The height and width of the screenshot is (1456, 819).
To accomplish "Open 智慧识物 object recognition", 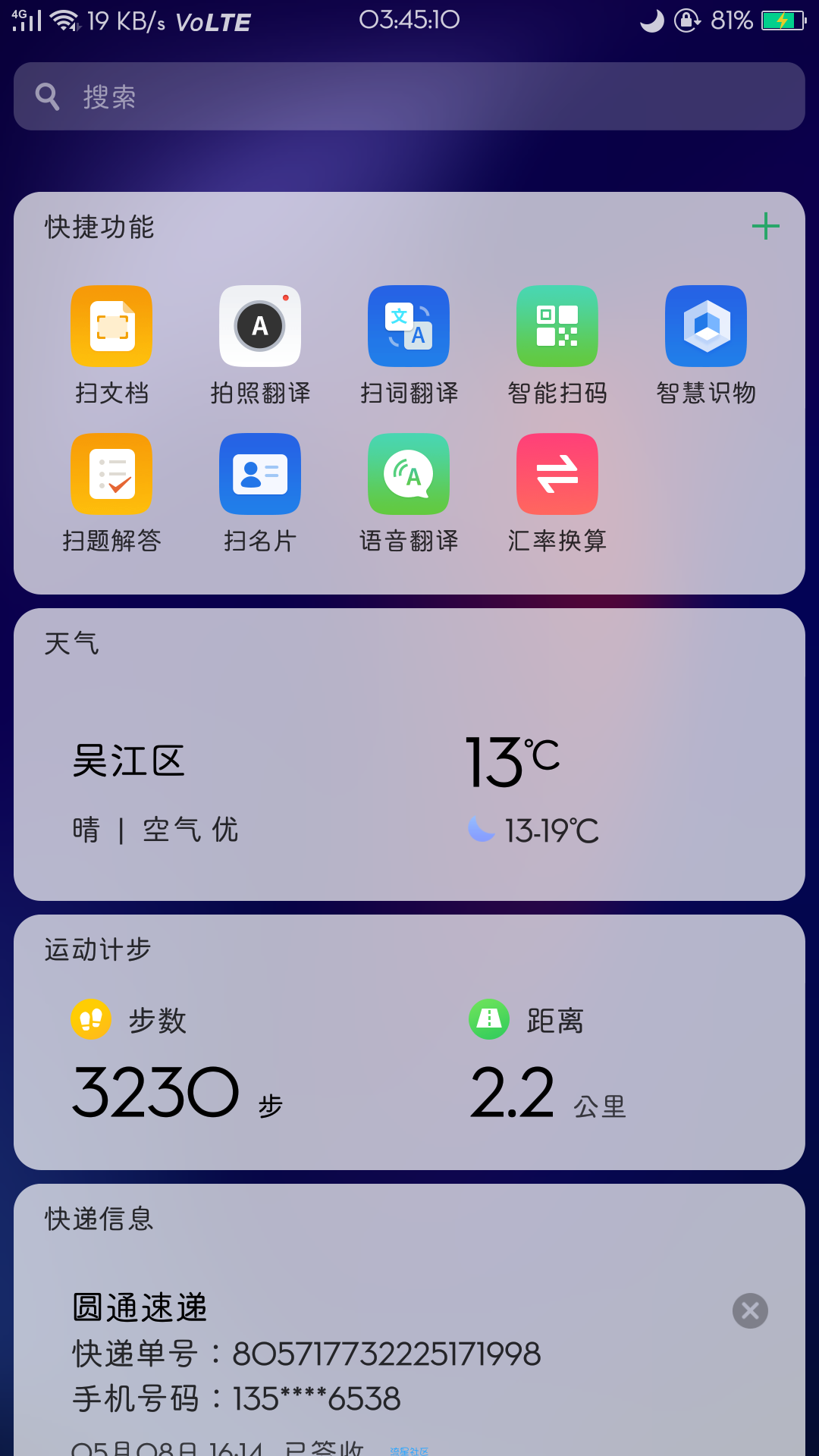I will [706, 345].
